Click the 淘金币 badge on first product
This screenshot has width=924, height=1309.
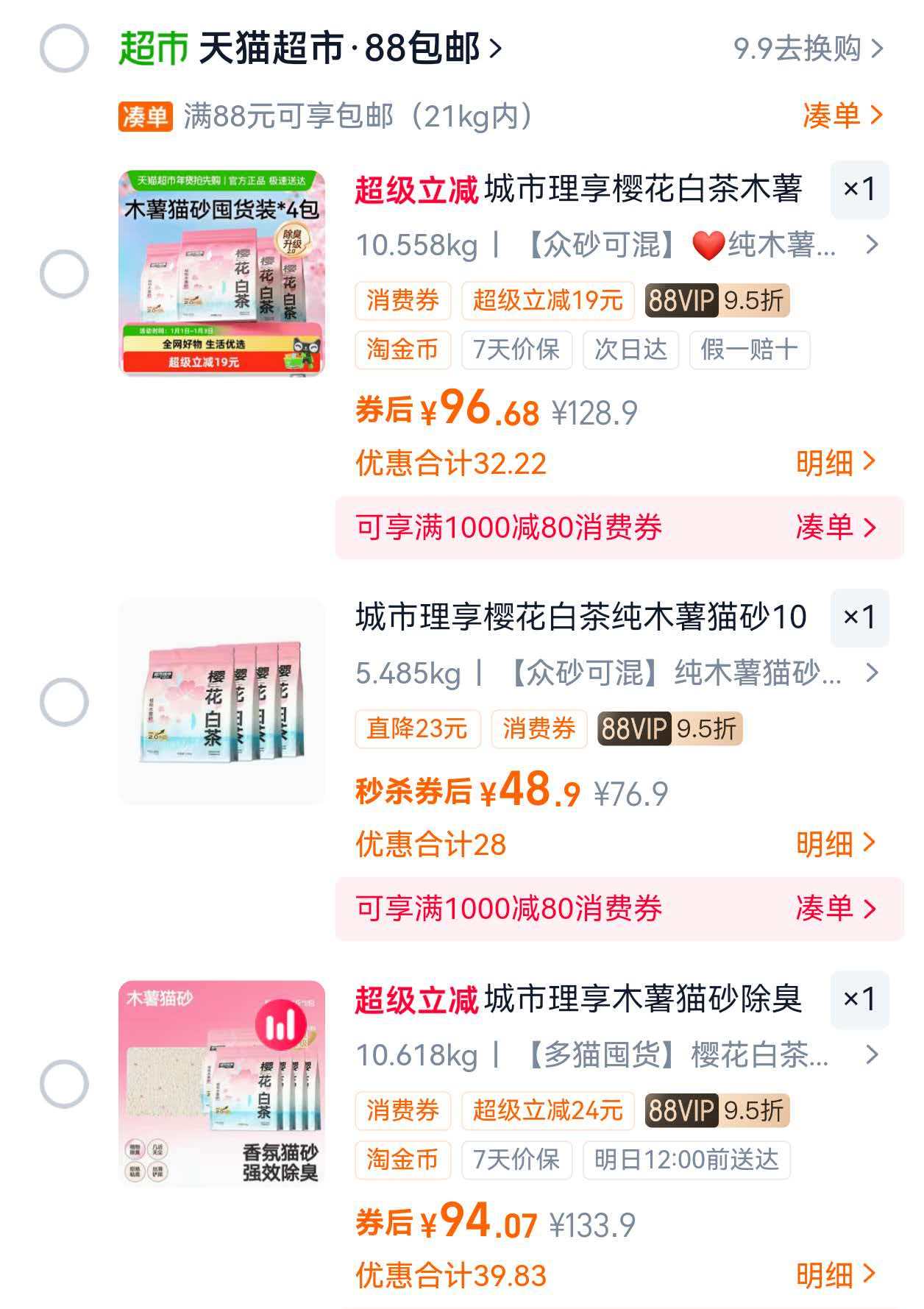(401, 350)
